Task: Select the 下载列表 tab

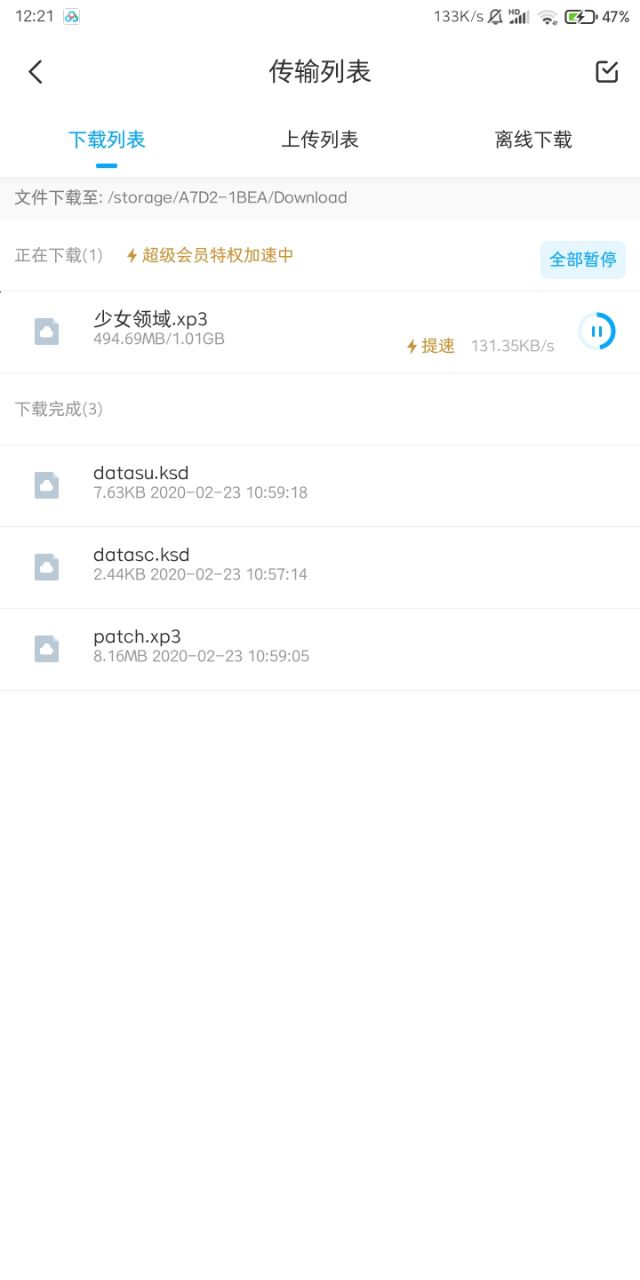Action: tap(107, 140)
